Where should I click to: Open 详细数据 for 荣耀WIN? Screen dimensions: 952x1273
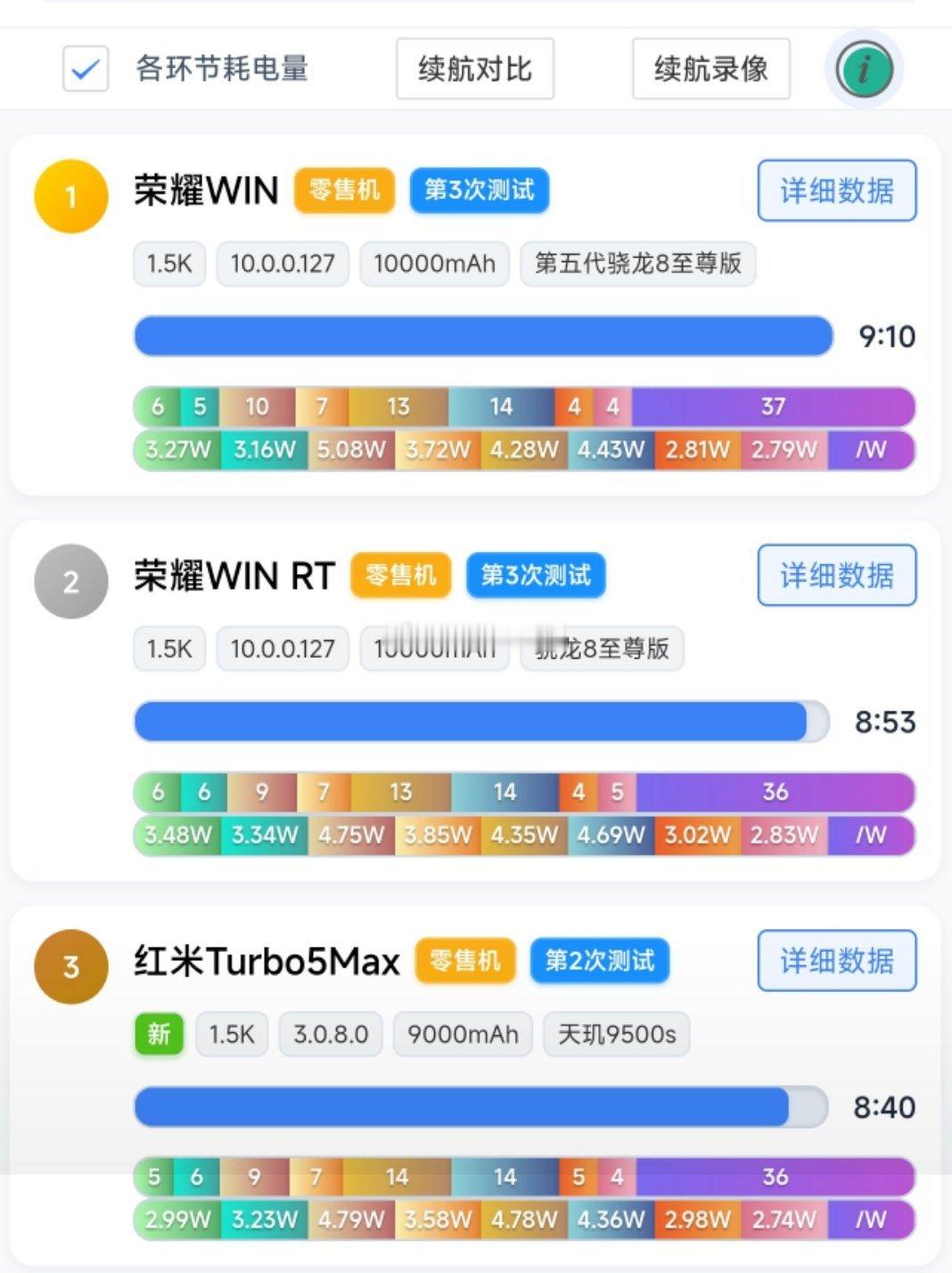(x=836, y=190)
